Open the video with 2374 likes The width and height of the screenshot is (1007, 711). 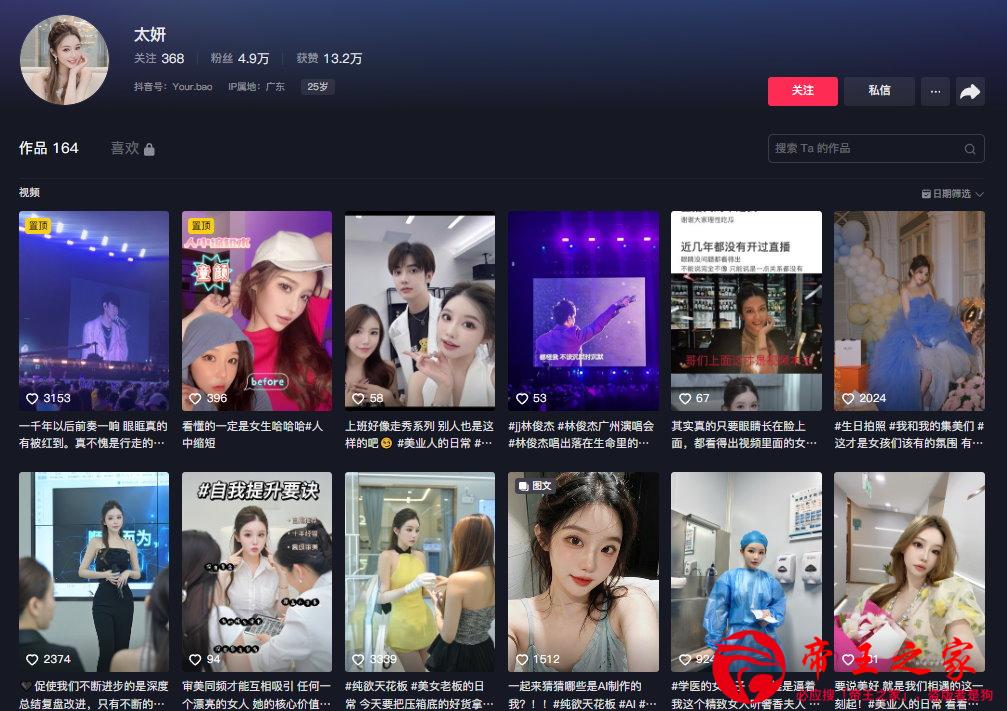coord(94,571)
